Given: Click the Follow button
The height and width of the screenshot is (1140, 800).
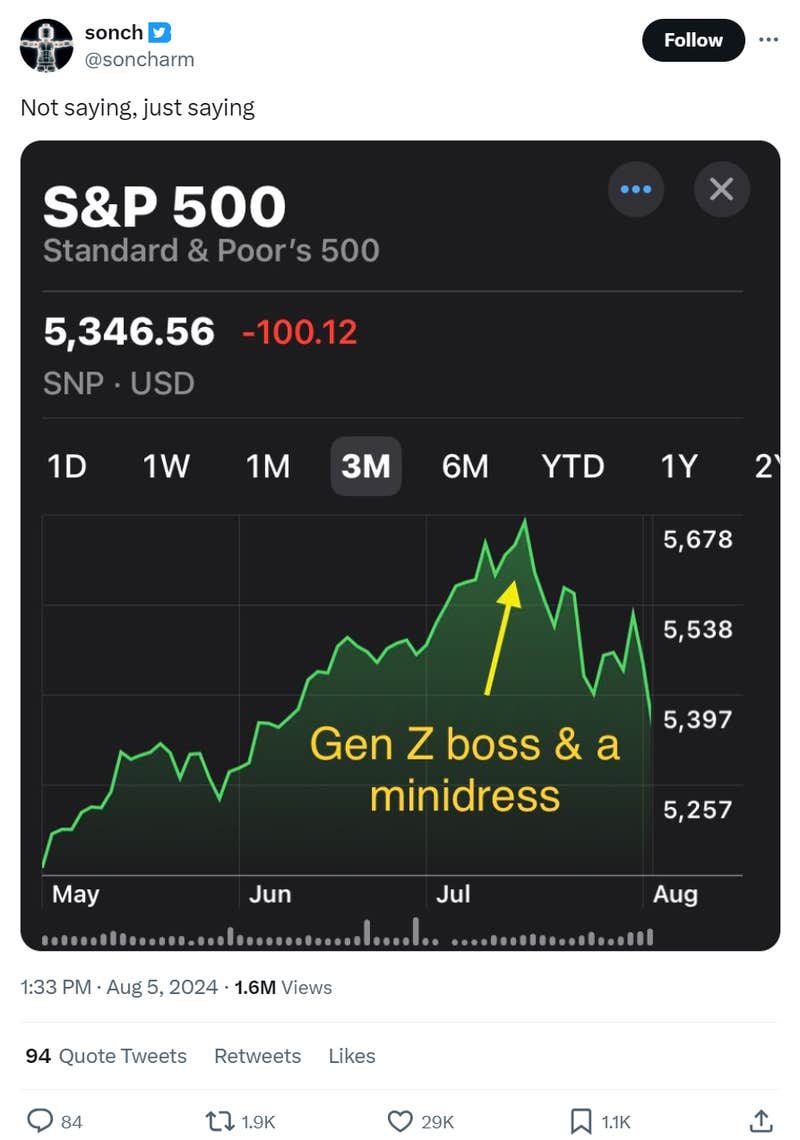Looking at the screenshot, I should [693, 40].
